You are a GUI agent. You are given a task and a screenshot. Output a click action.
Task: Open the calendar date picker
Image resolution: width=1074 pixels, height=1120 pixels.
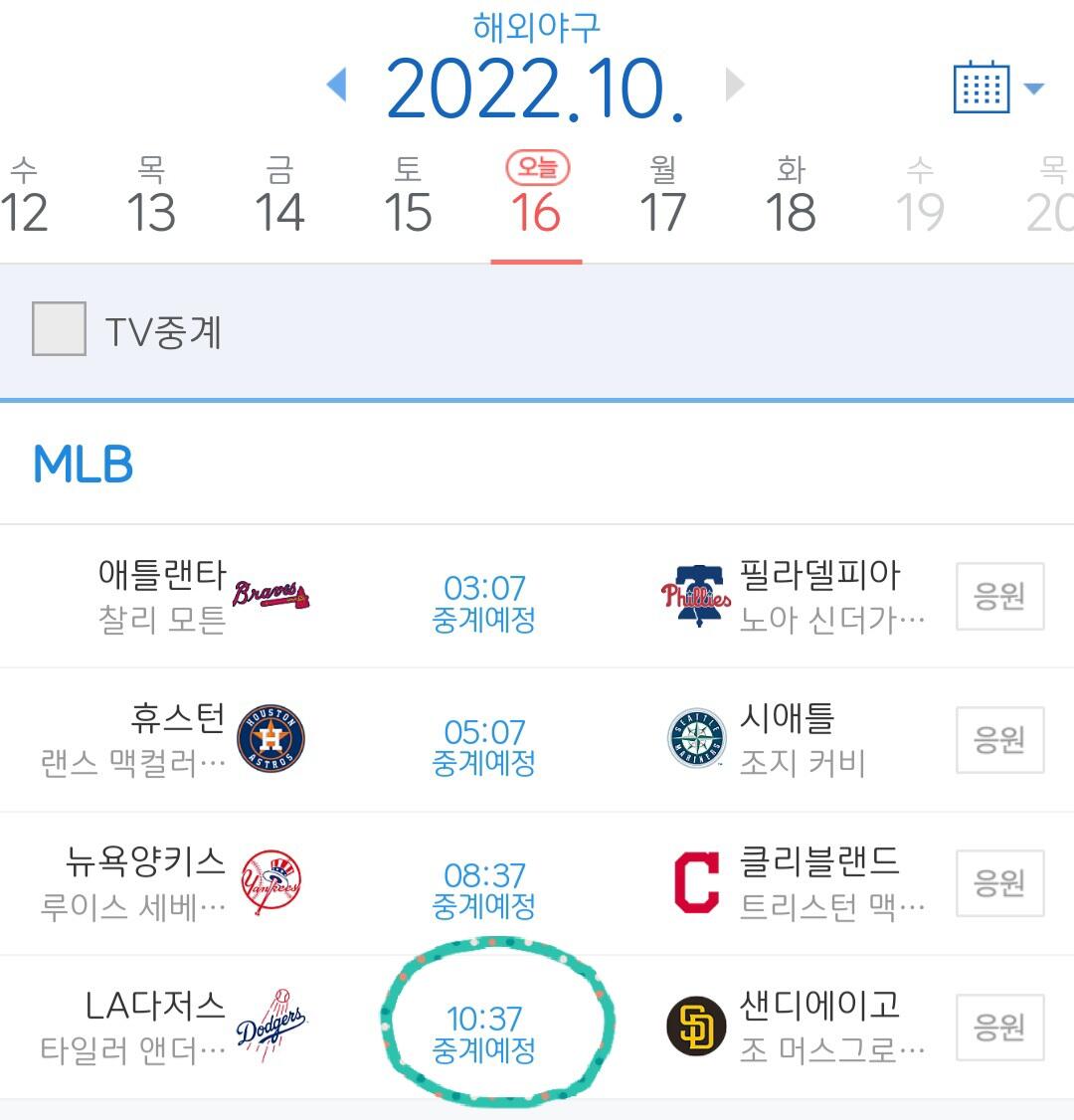[996, 88]
